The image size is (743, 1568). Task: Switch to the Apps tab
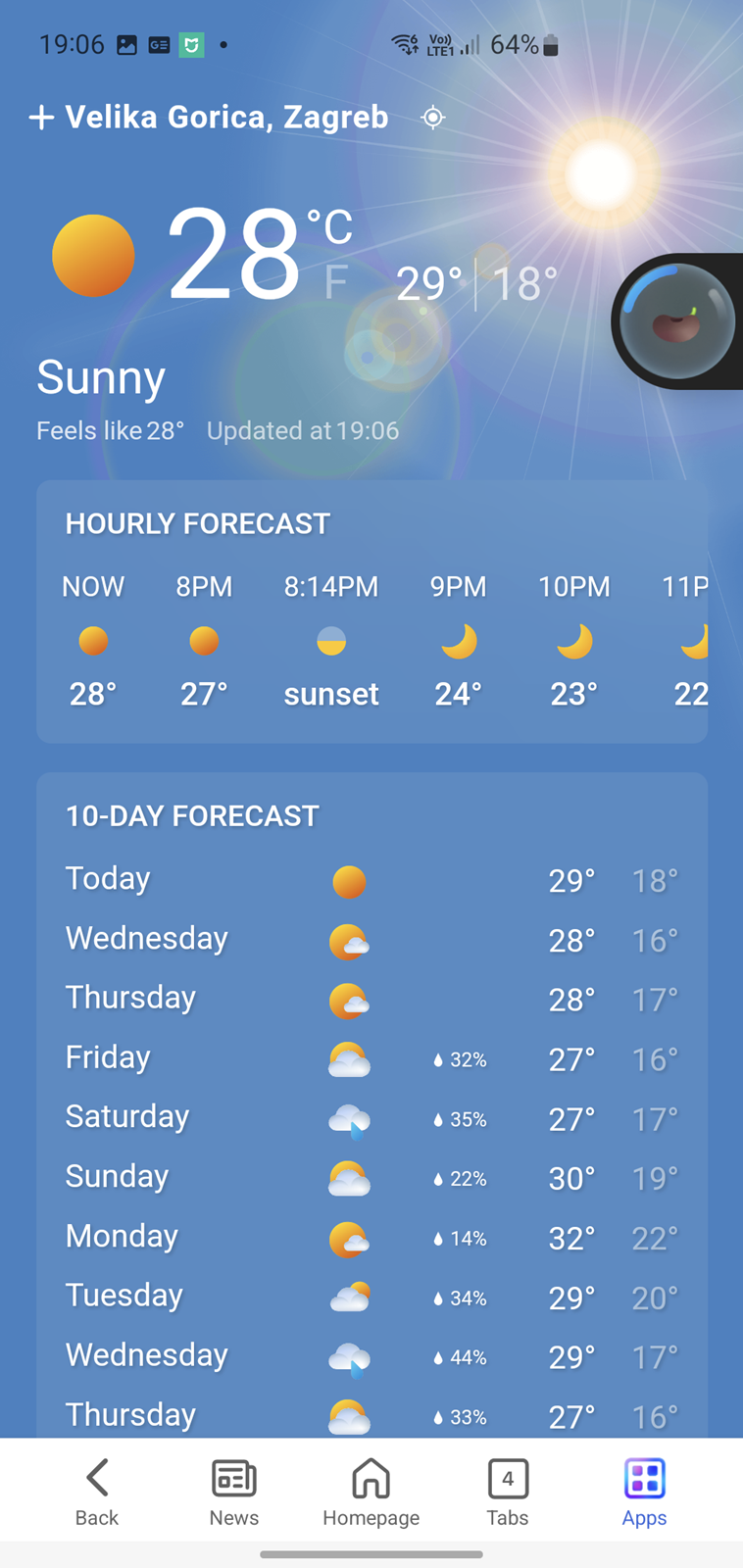coord(644,1492)
